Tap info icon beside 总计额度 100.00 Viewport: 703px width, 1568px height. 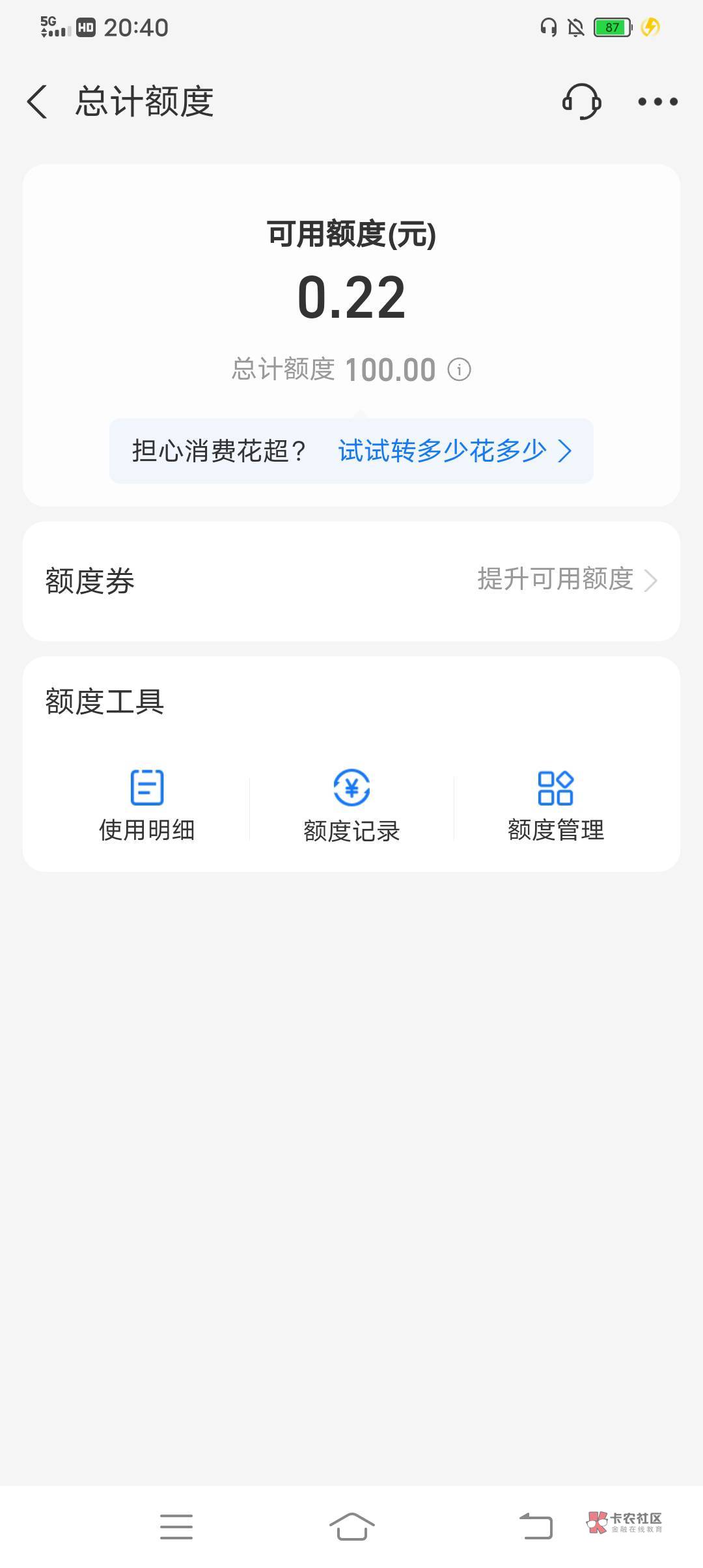point(459,370)
